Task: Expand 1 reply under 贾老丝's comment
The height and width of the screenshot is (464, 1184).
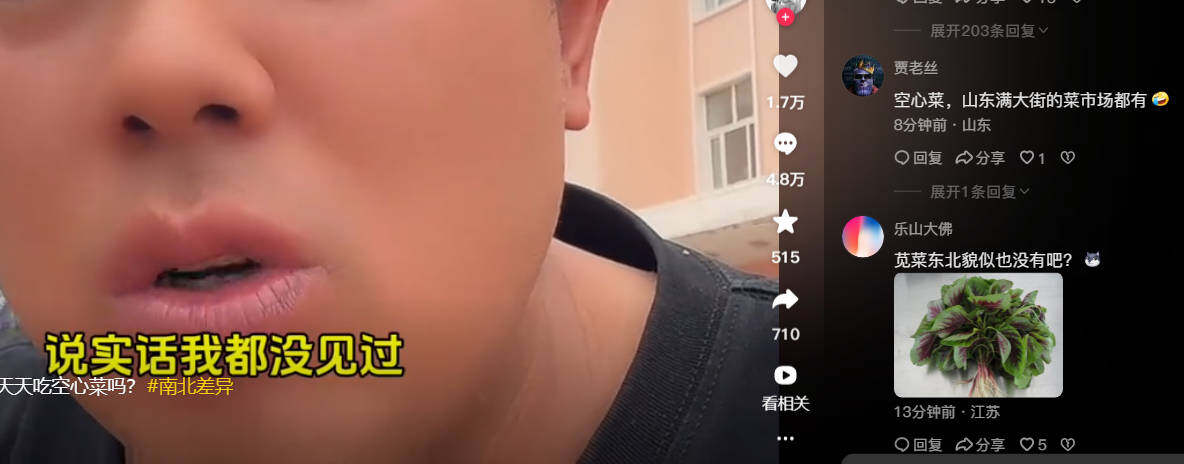Action: point(980,191)
